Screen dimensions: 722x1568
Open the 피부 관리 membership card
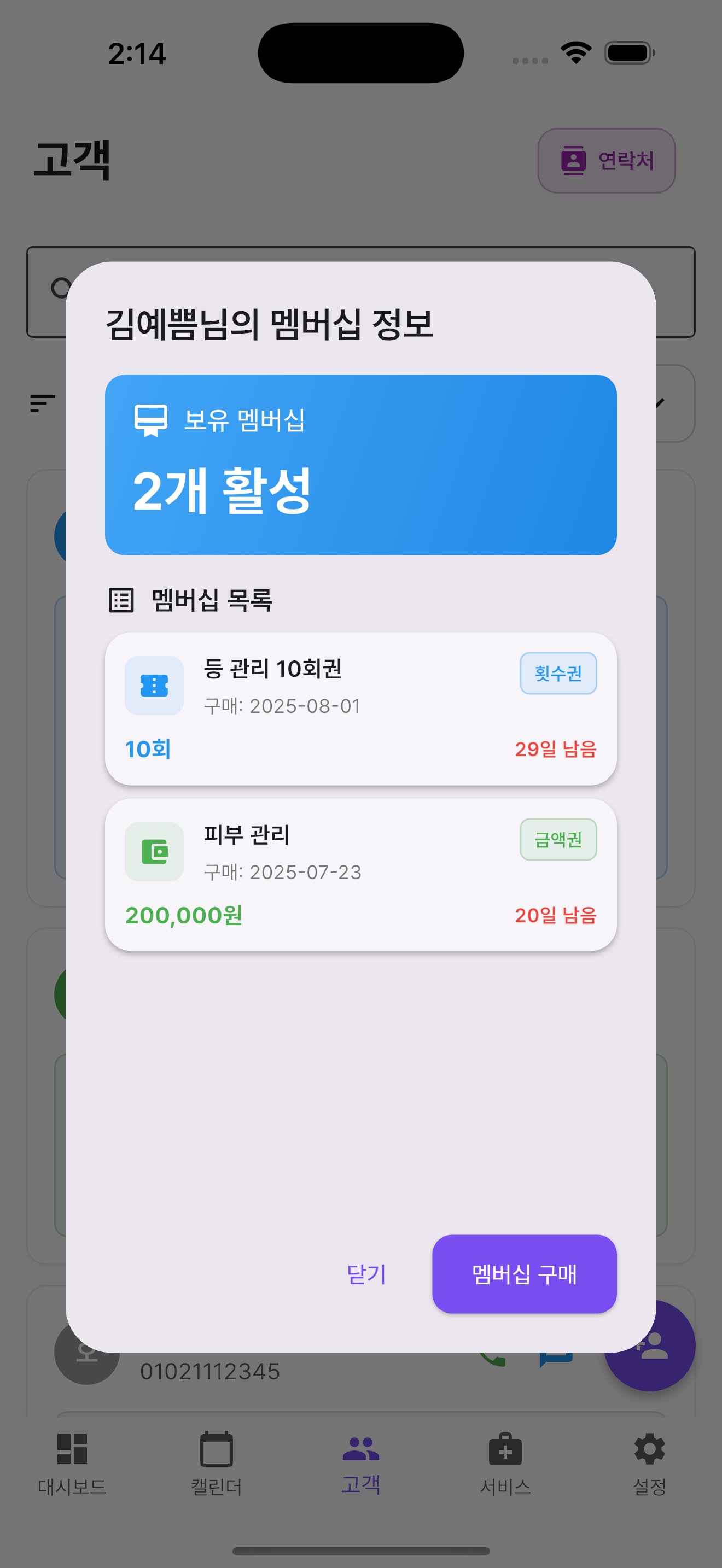point(360,874)
